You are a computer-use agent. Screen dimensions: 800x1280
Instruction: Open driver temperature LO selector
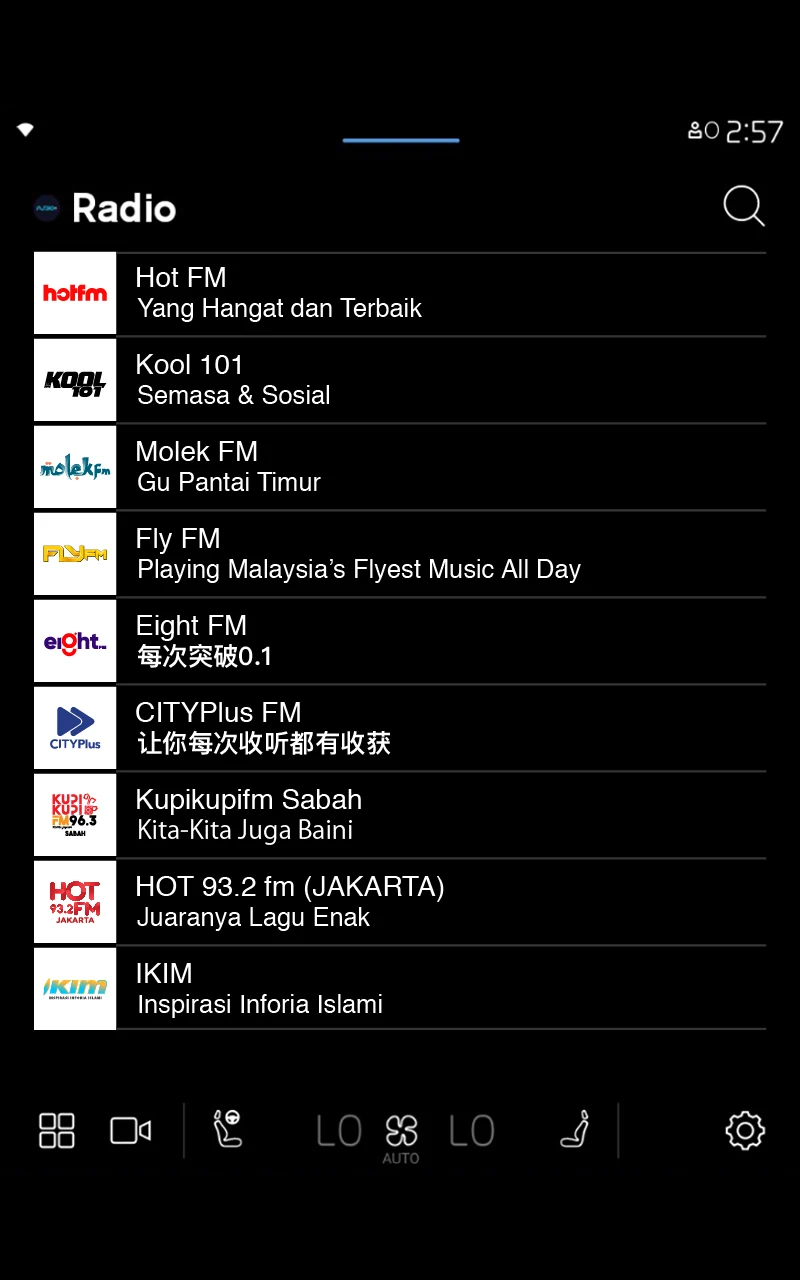tap(338, 1130)
